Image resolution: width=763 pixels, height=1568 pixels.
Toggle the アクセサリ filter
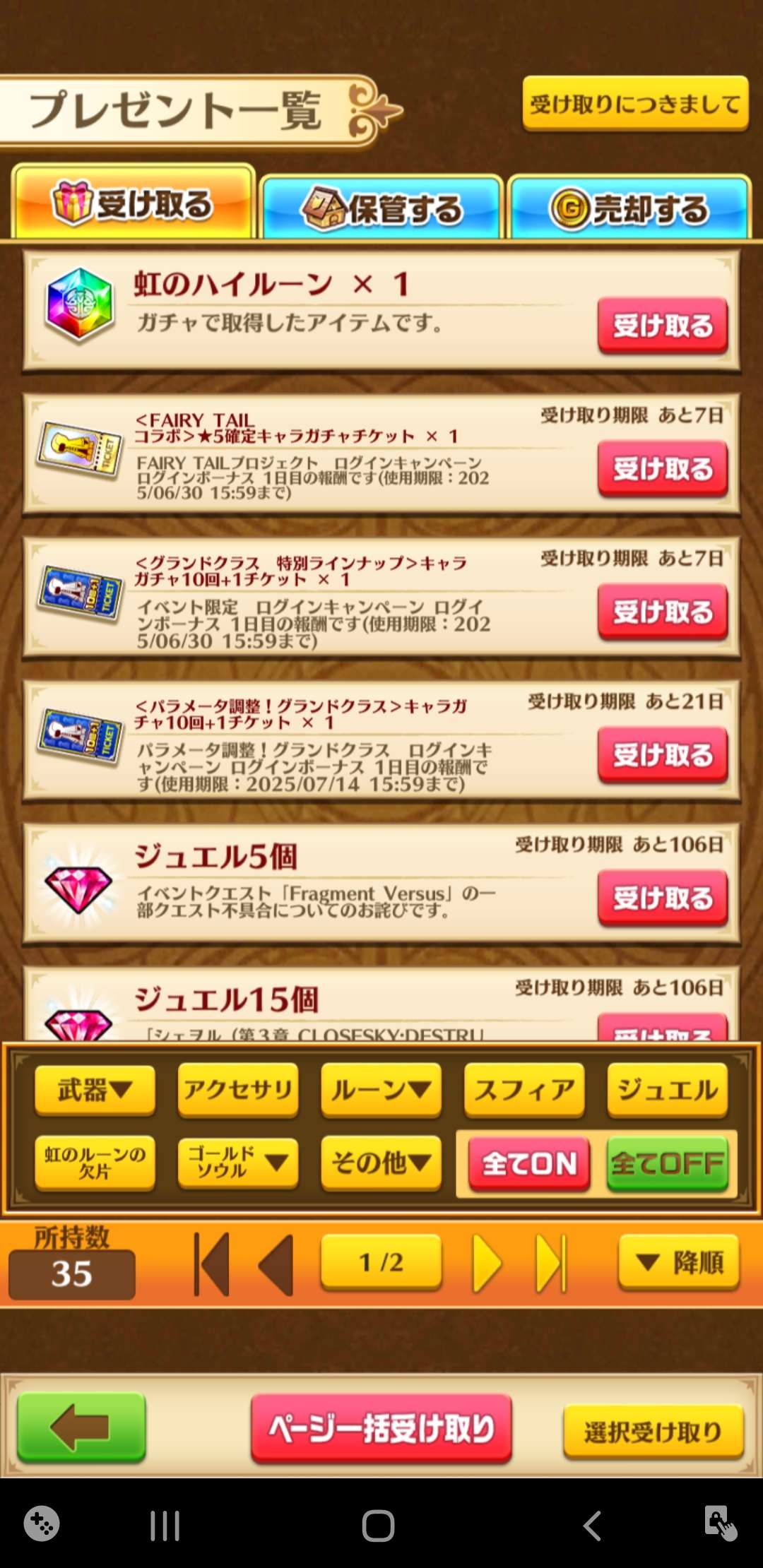[x=238, y=1090]
